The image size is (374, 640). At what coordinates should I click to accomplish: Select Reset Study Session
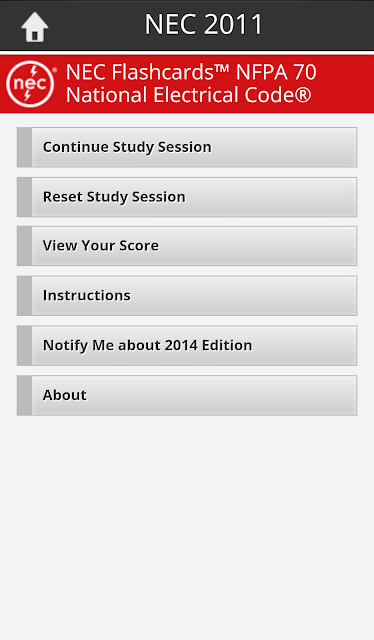pyautogui.click(x=187, y=197)
